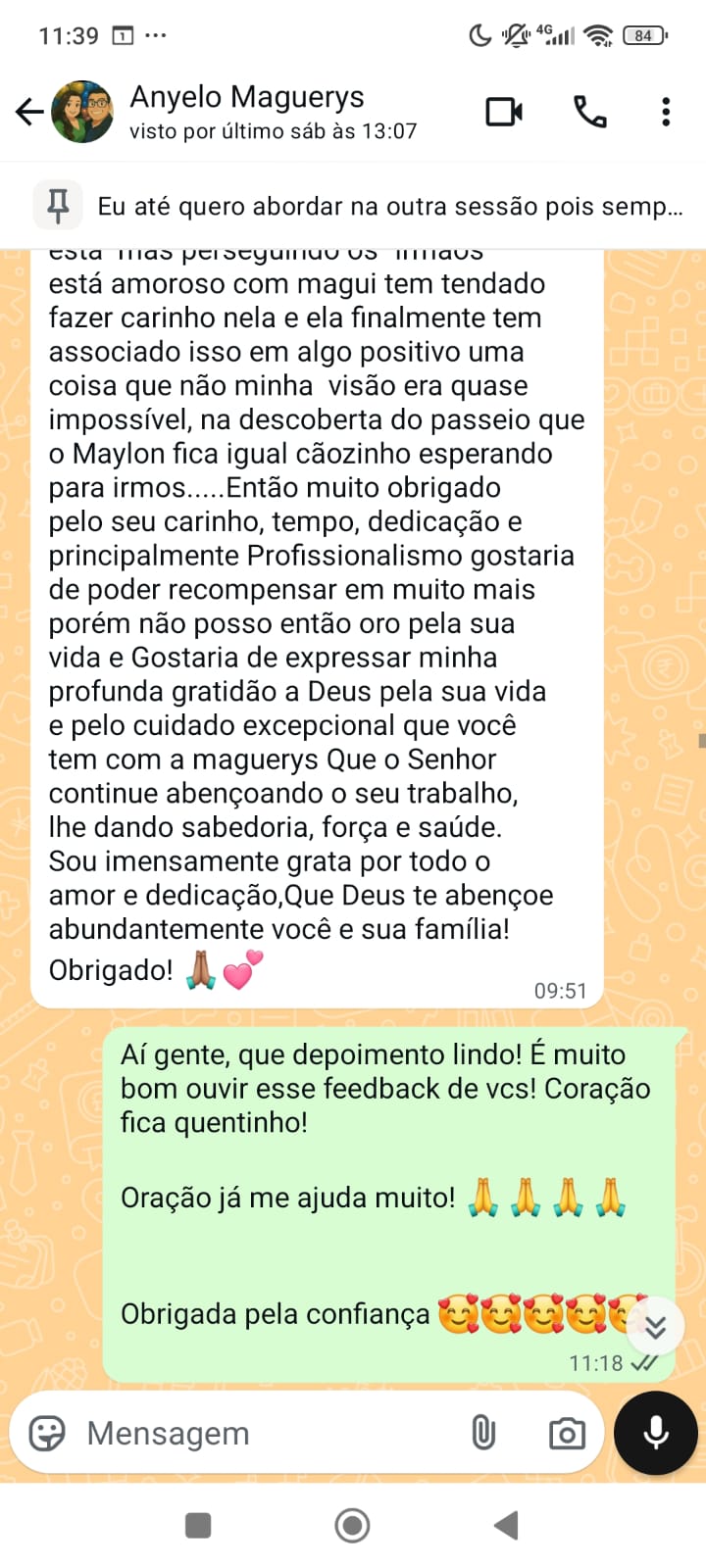Open the chat overflow menu
The width and height of the screenshot is (706, 1568).
tap(666, 112)
